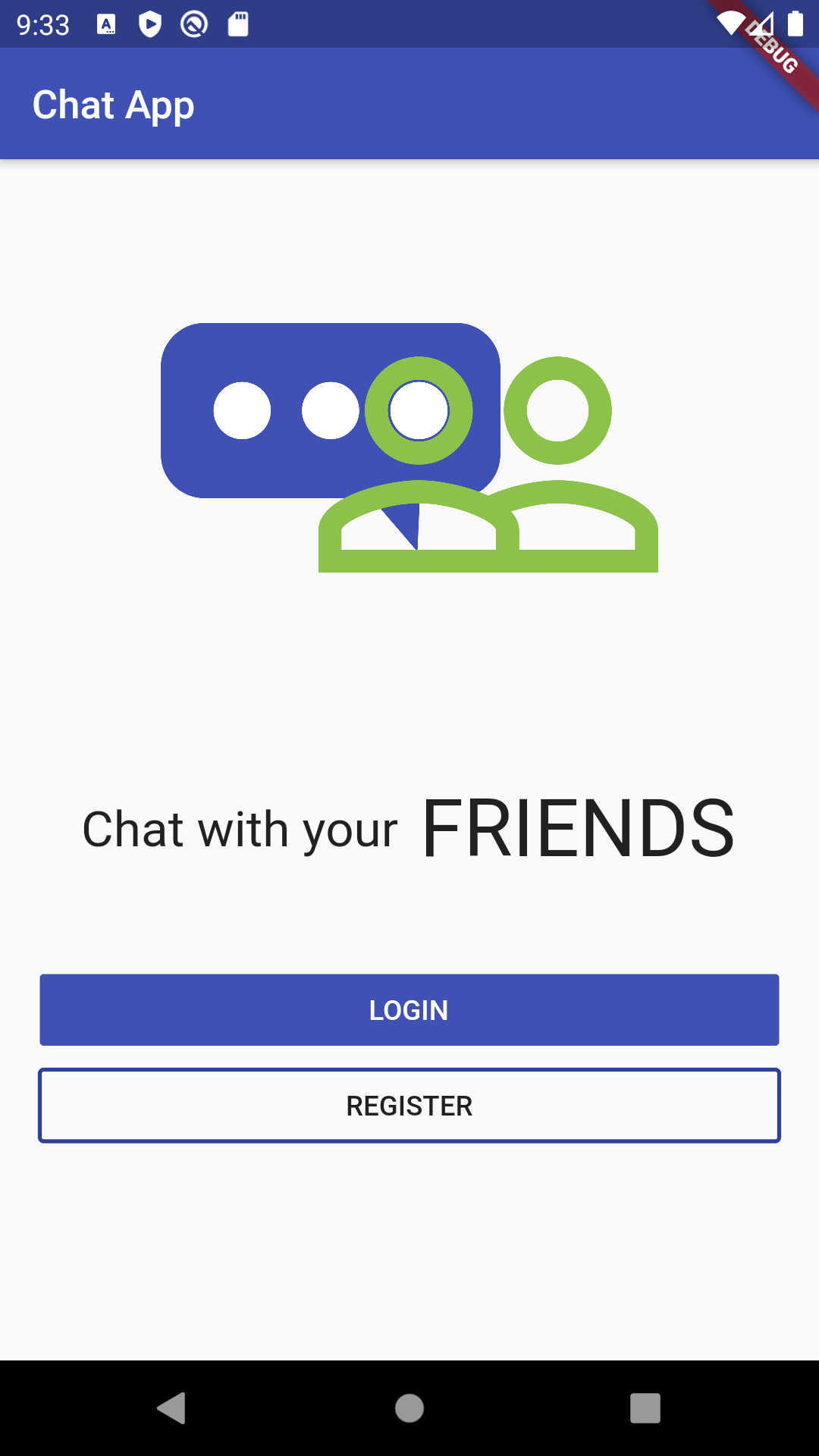Tap the LOGIN button
The width and height of the screenshot is (819, 1456).
409,1009
